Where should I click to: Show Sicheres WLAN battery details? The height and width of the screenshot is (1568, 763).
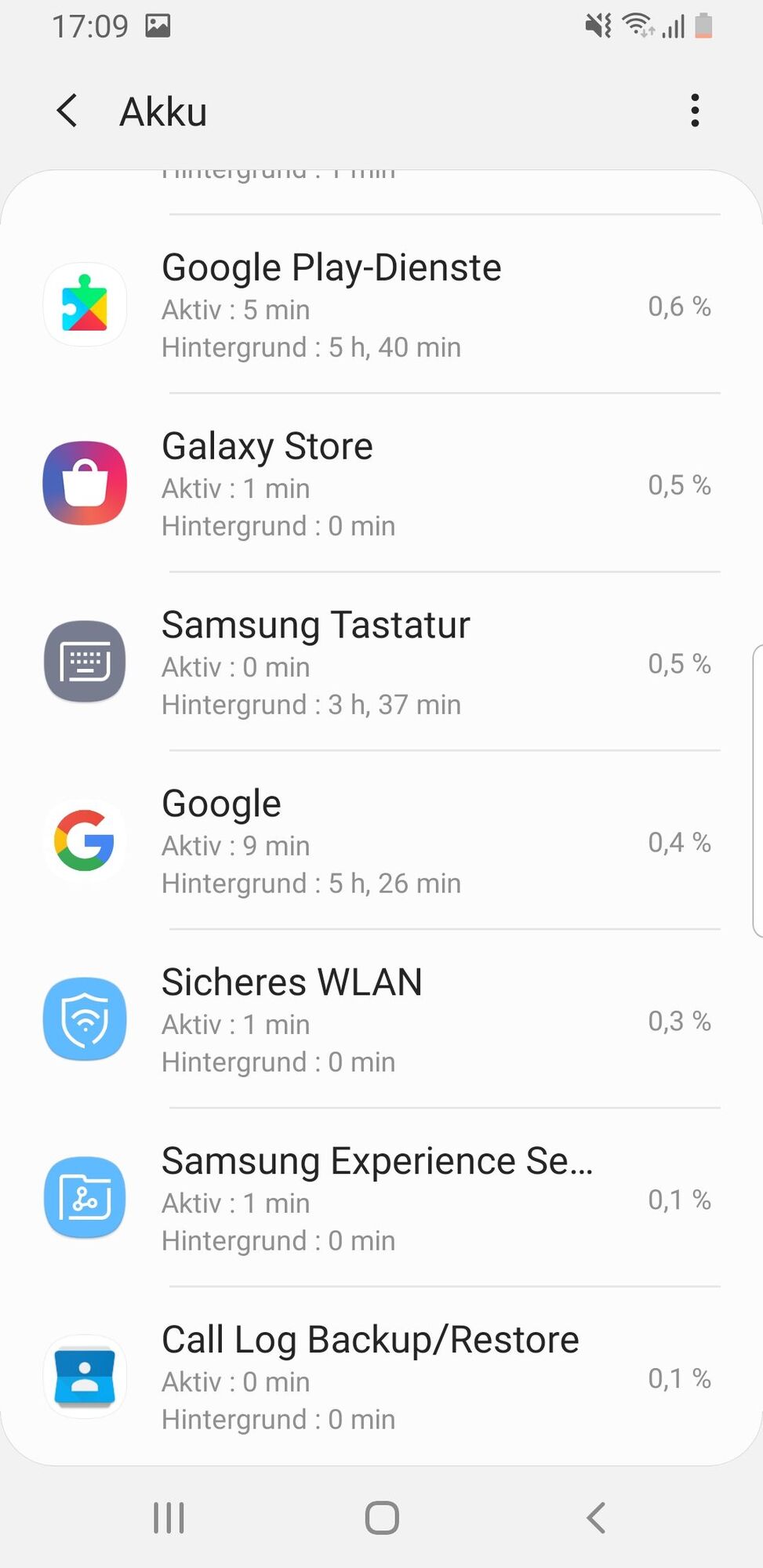point(381,1021)
